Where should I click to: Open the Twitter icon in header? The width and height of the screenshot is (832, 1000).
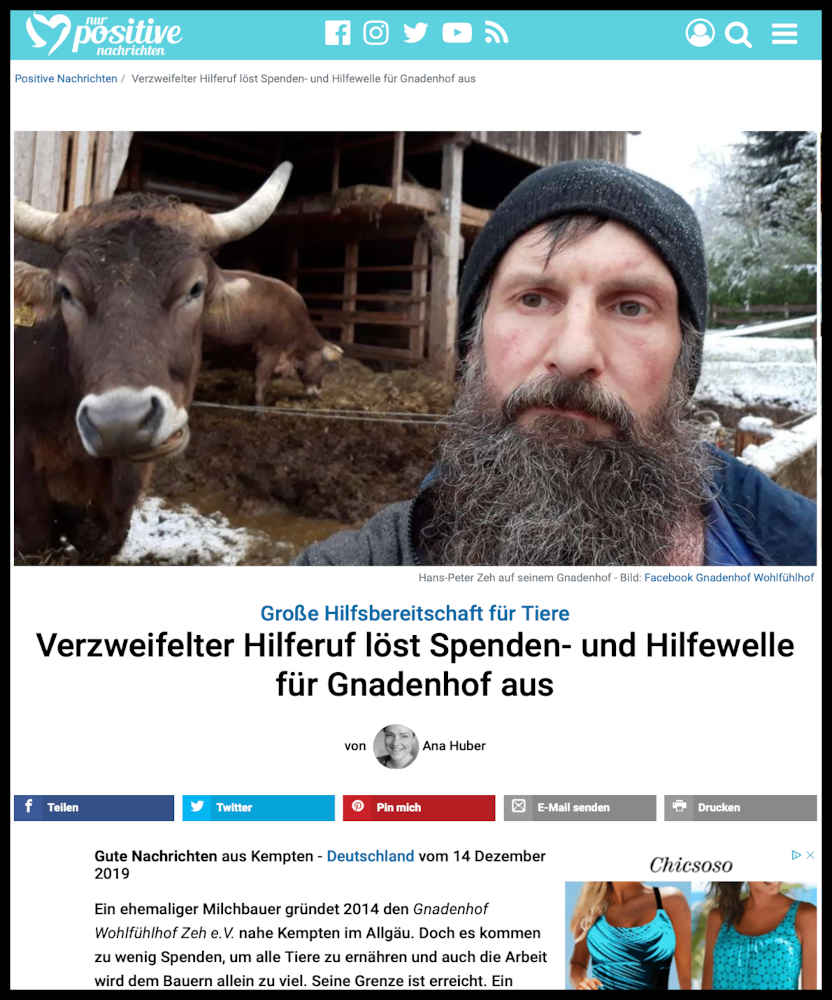click(415, 33)
